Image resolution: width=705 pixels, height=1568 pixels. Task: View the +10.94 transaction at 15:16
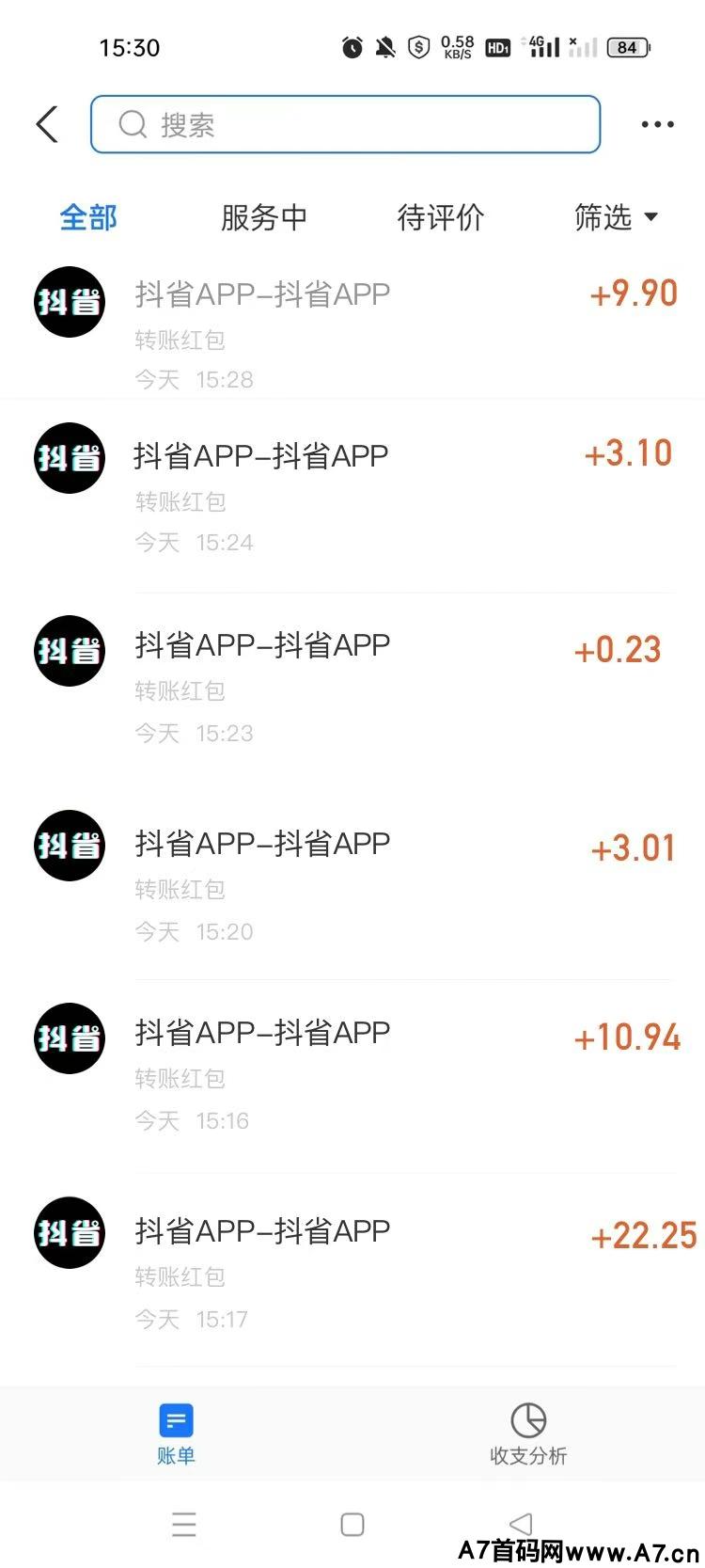(352, 1076)
